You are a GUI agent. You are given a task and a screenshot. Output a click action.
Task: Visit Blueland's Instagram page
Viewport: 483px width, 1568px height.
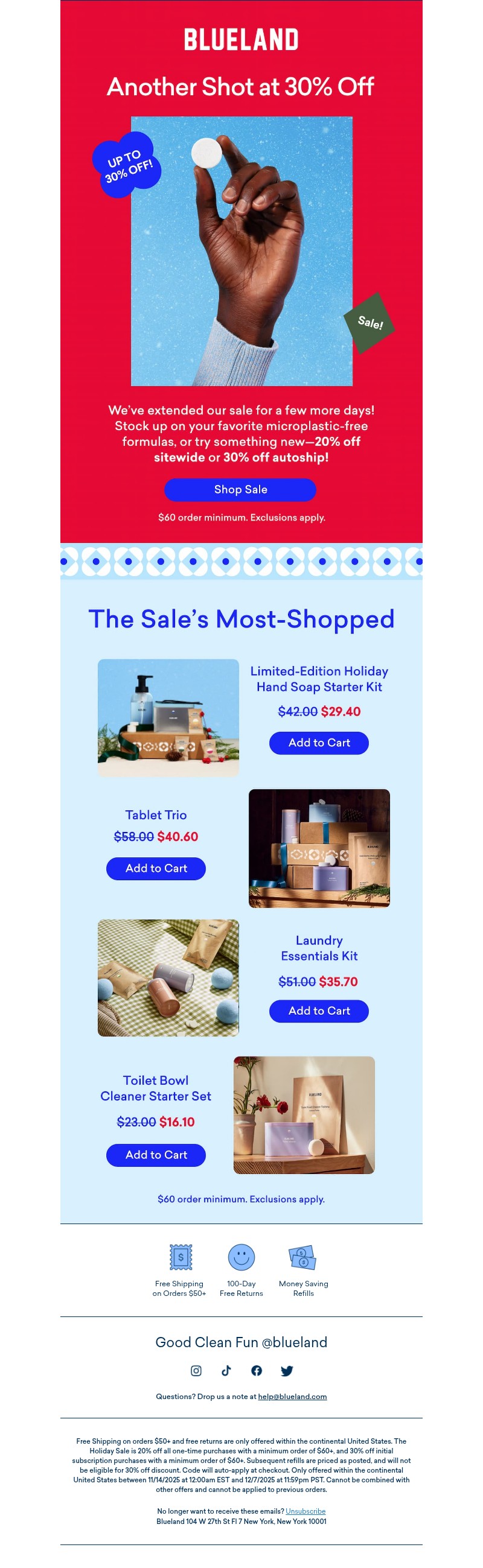tap(196, 1370)
